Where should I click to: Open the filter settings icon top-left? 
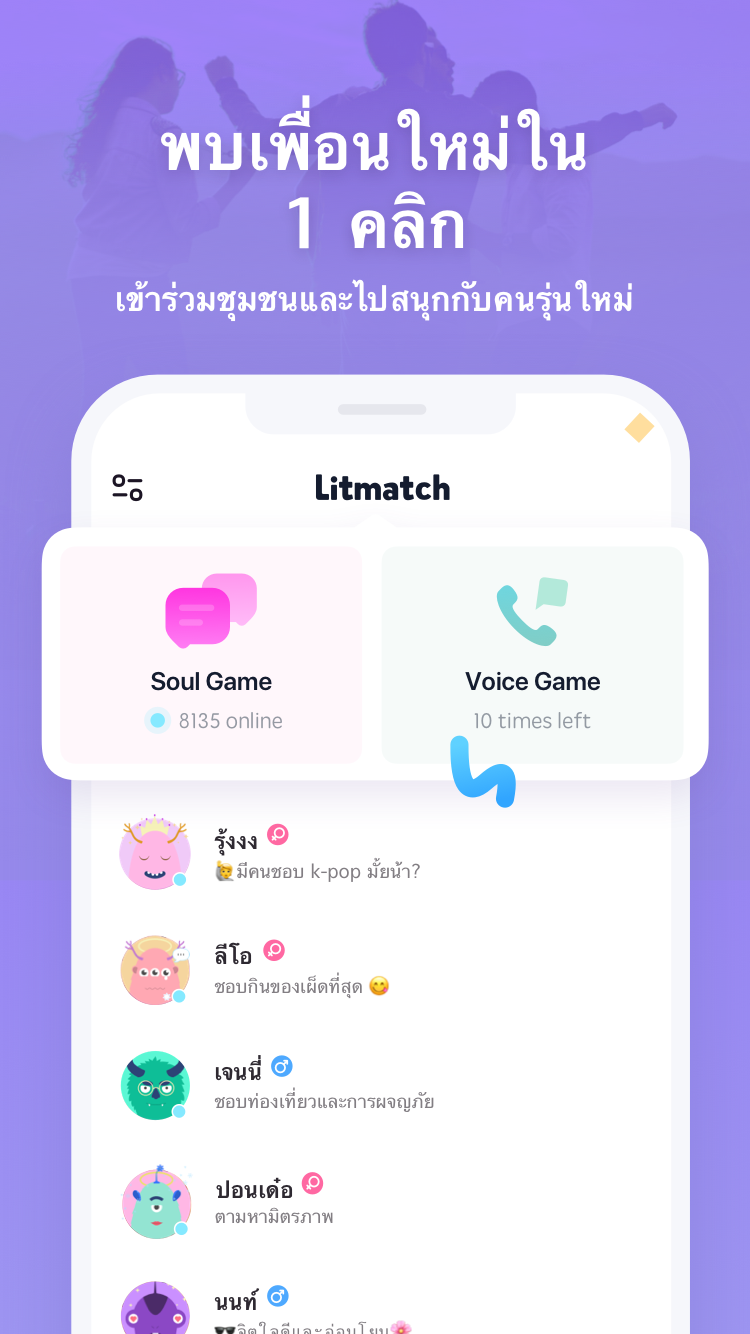(x=127, y=488)
